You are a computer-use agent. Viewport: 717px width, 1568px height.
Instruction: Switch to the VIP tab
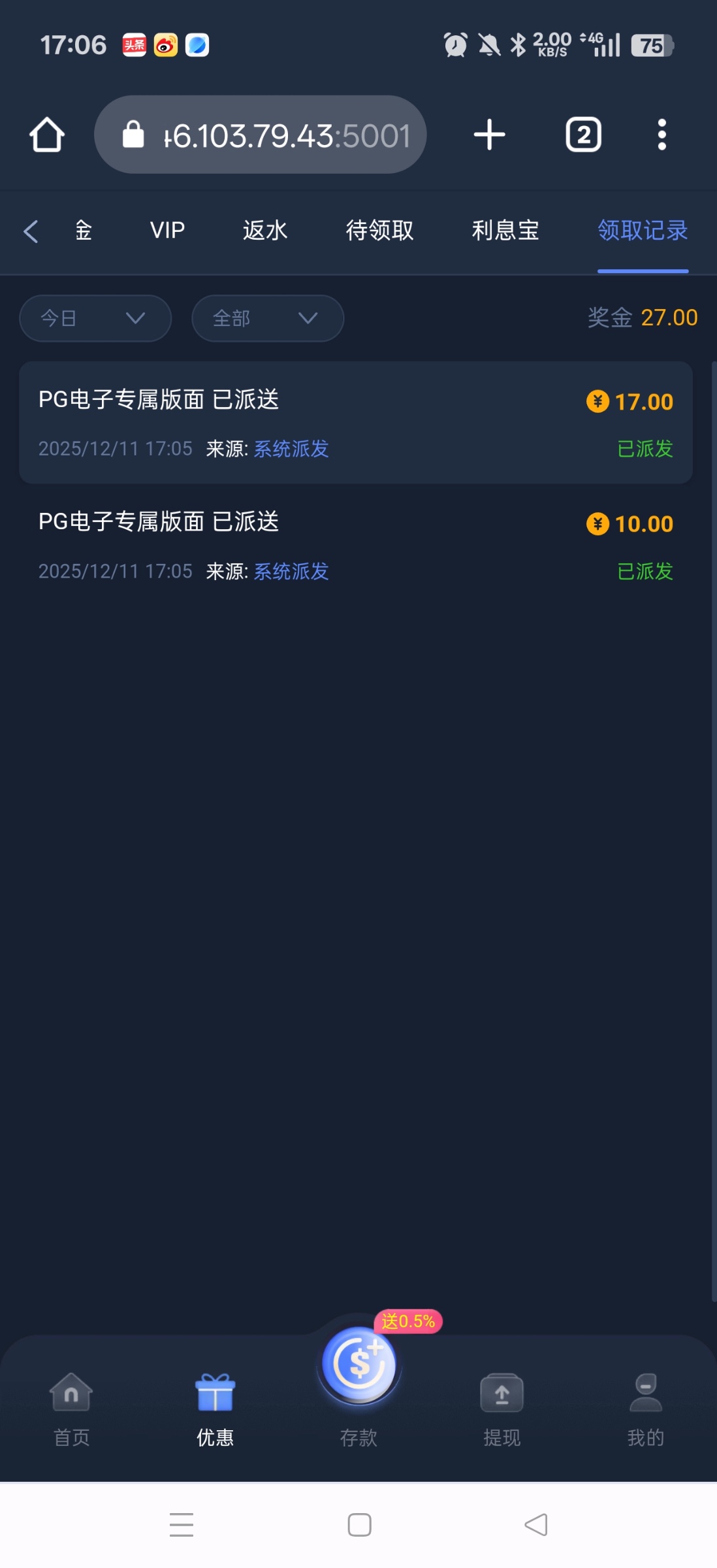167,231
